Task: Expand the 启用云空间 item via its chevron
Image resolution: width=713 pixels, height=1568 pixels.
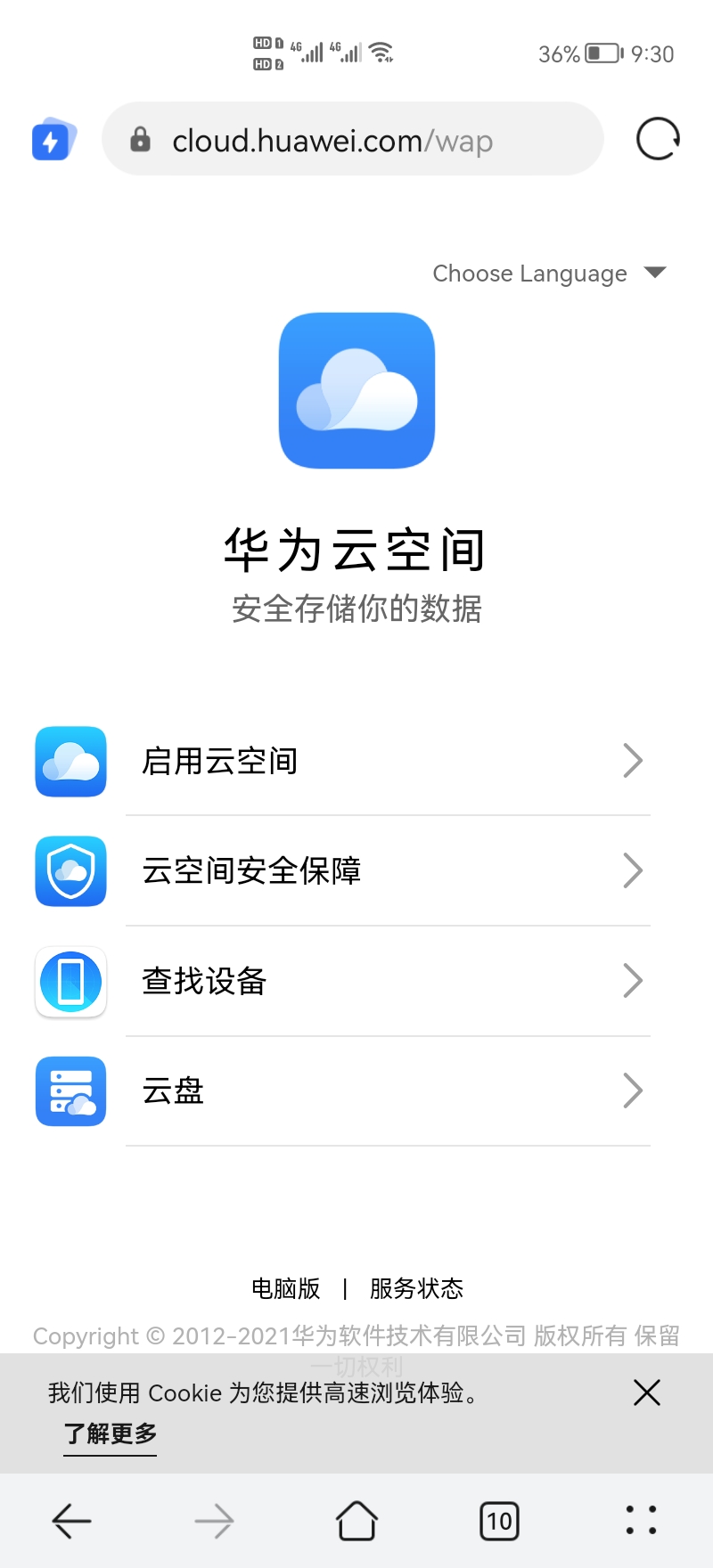Action: [x=633, y=761]
